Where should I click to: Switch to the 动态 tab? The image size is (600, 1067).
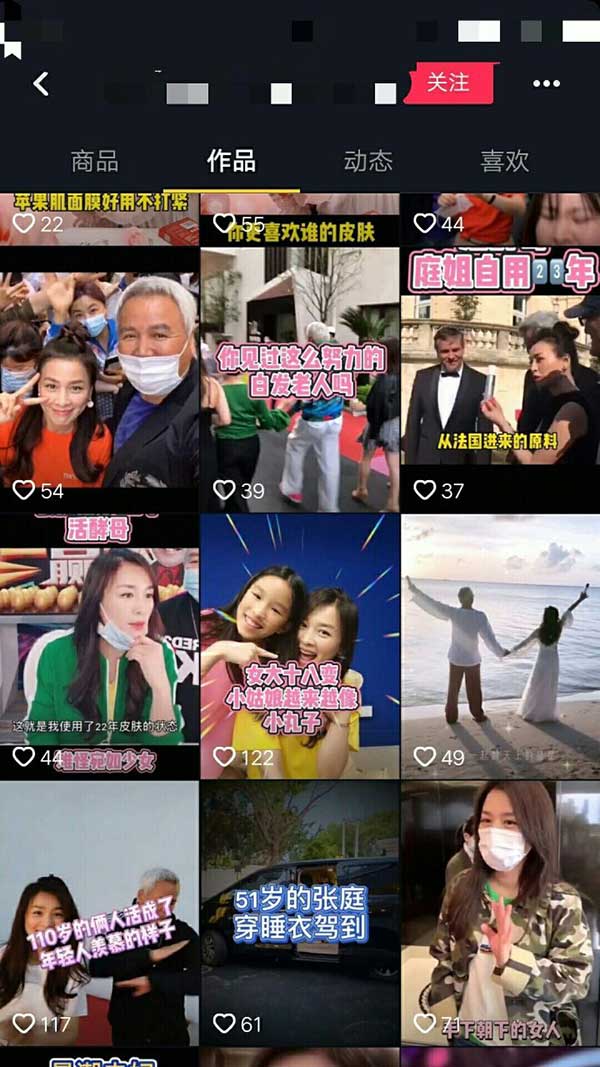368,161
